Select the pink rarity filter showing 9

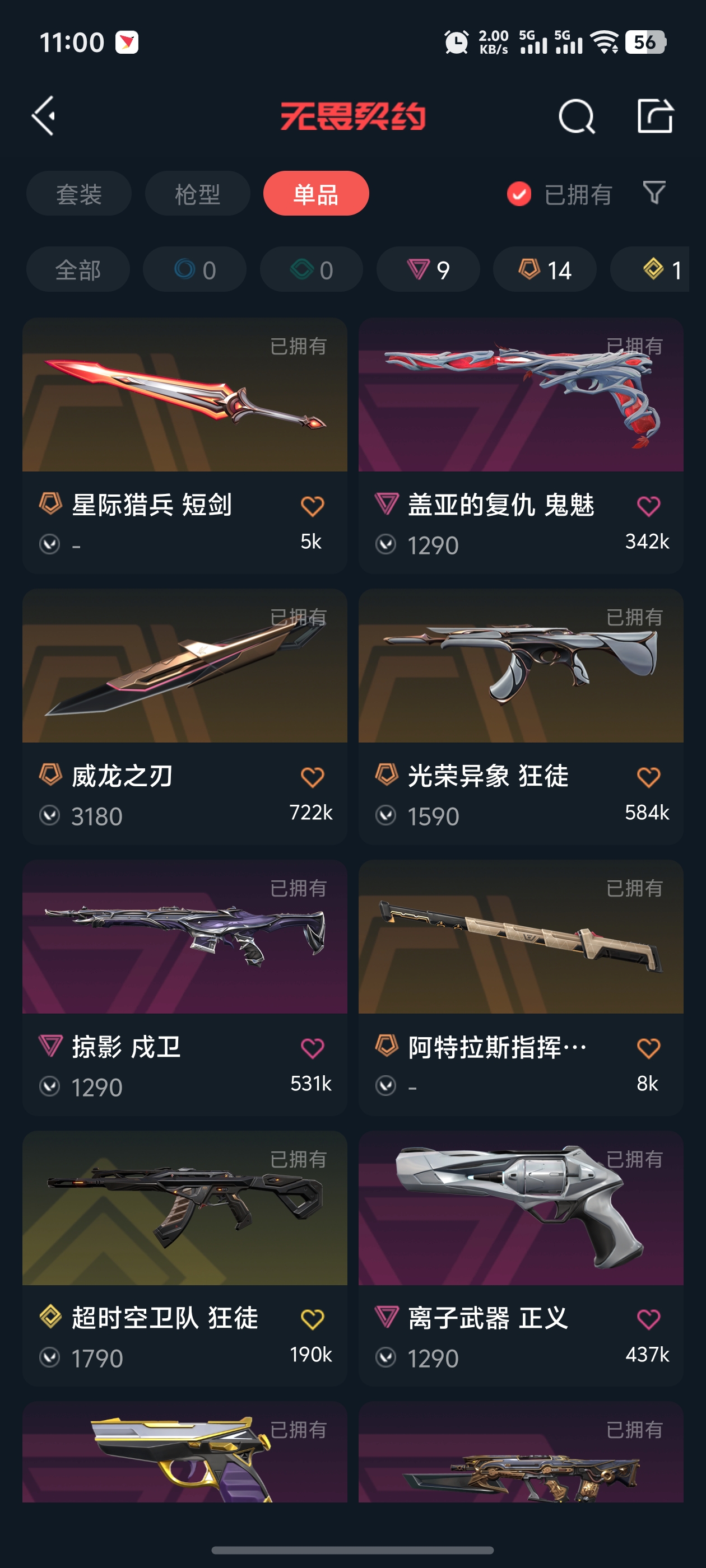[427, 269]
